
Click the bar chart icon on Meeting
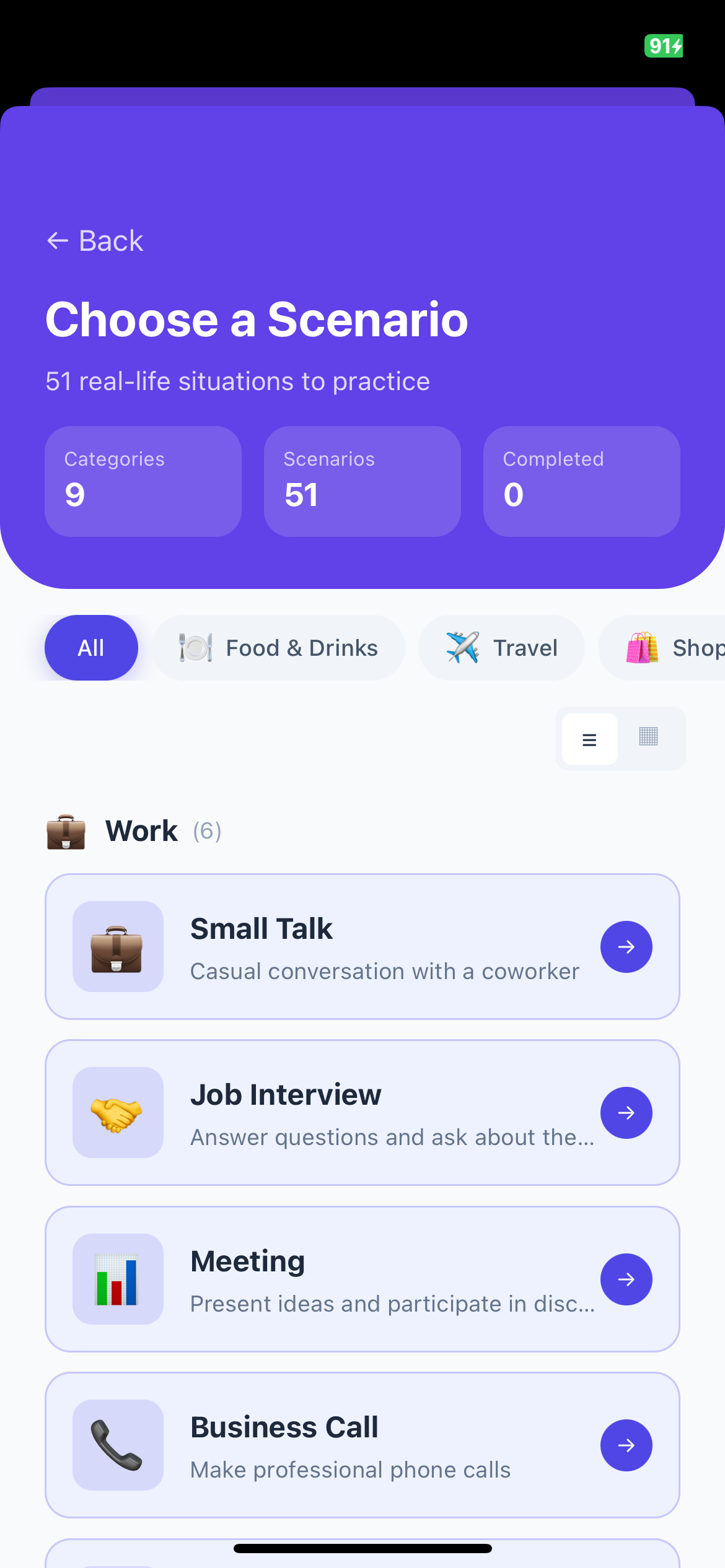pyautogui.click(x=118, y=1279)
